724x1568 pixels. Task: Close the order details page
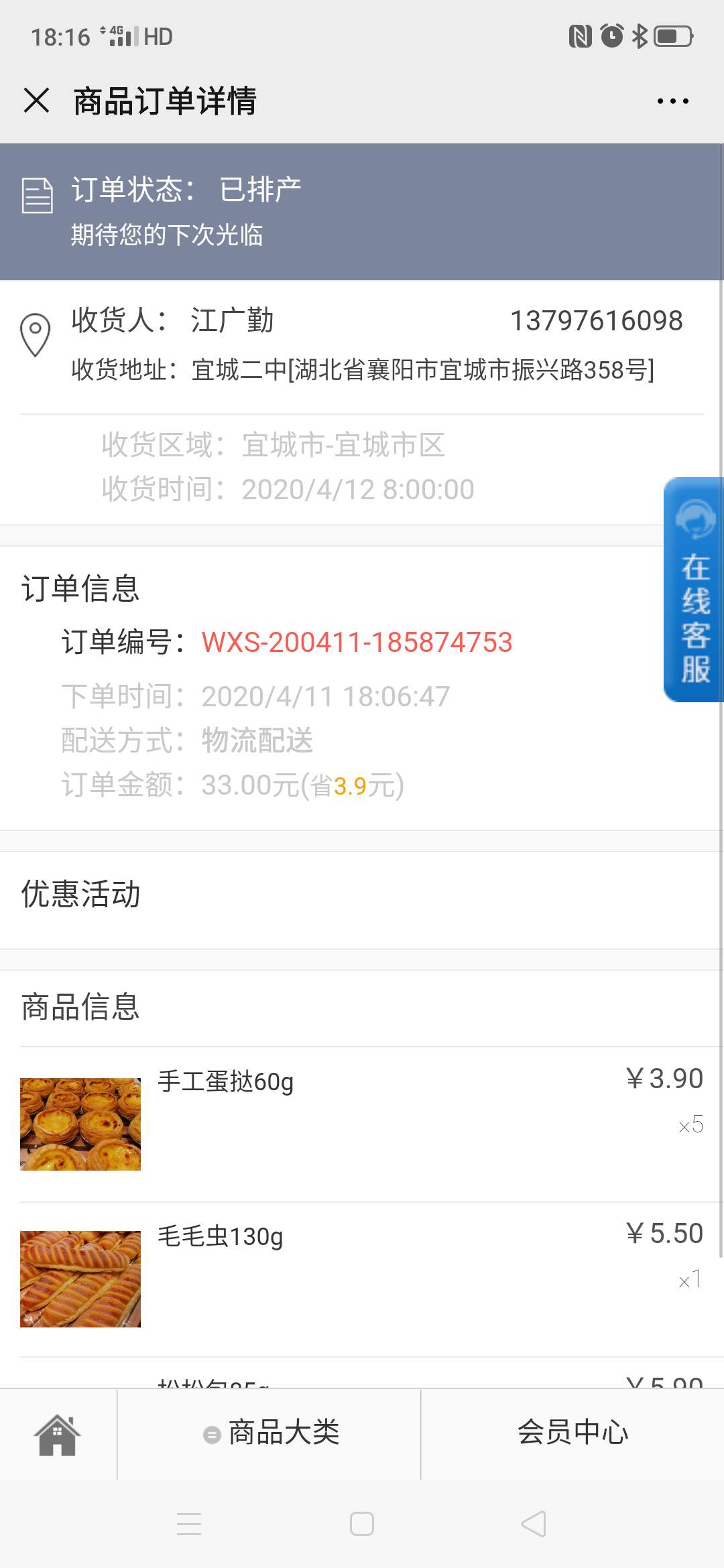click(x=36, y=101)
